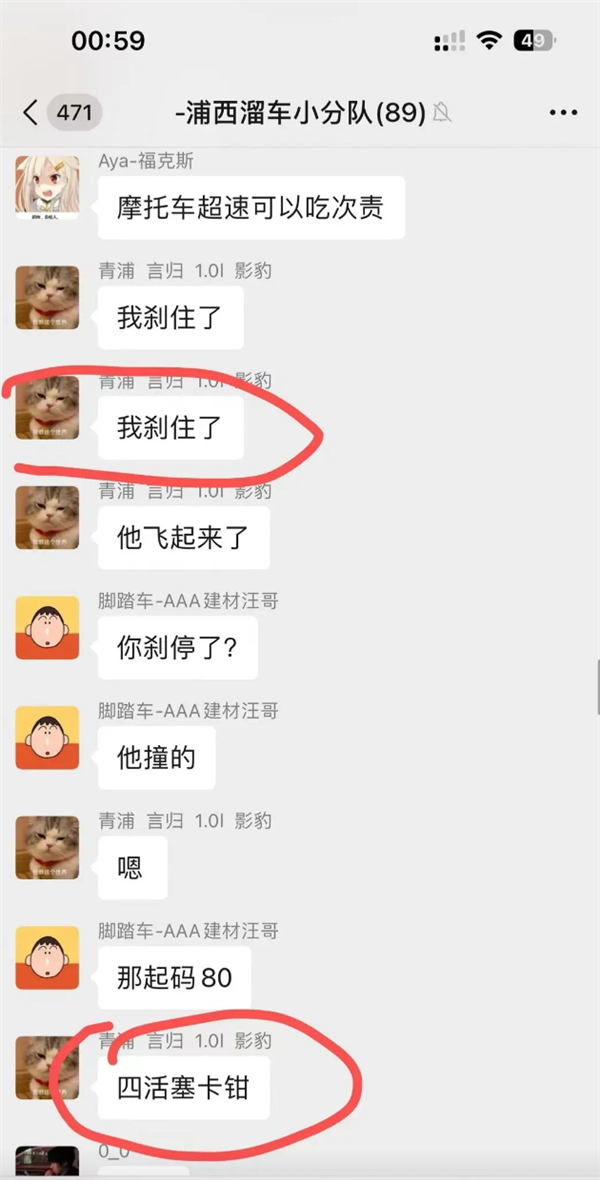600x1180 pixels.
Task: Go back to the chat list
Action: 31,113
